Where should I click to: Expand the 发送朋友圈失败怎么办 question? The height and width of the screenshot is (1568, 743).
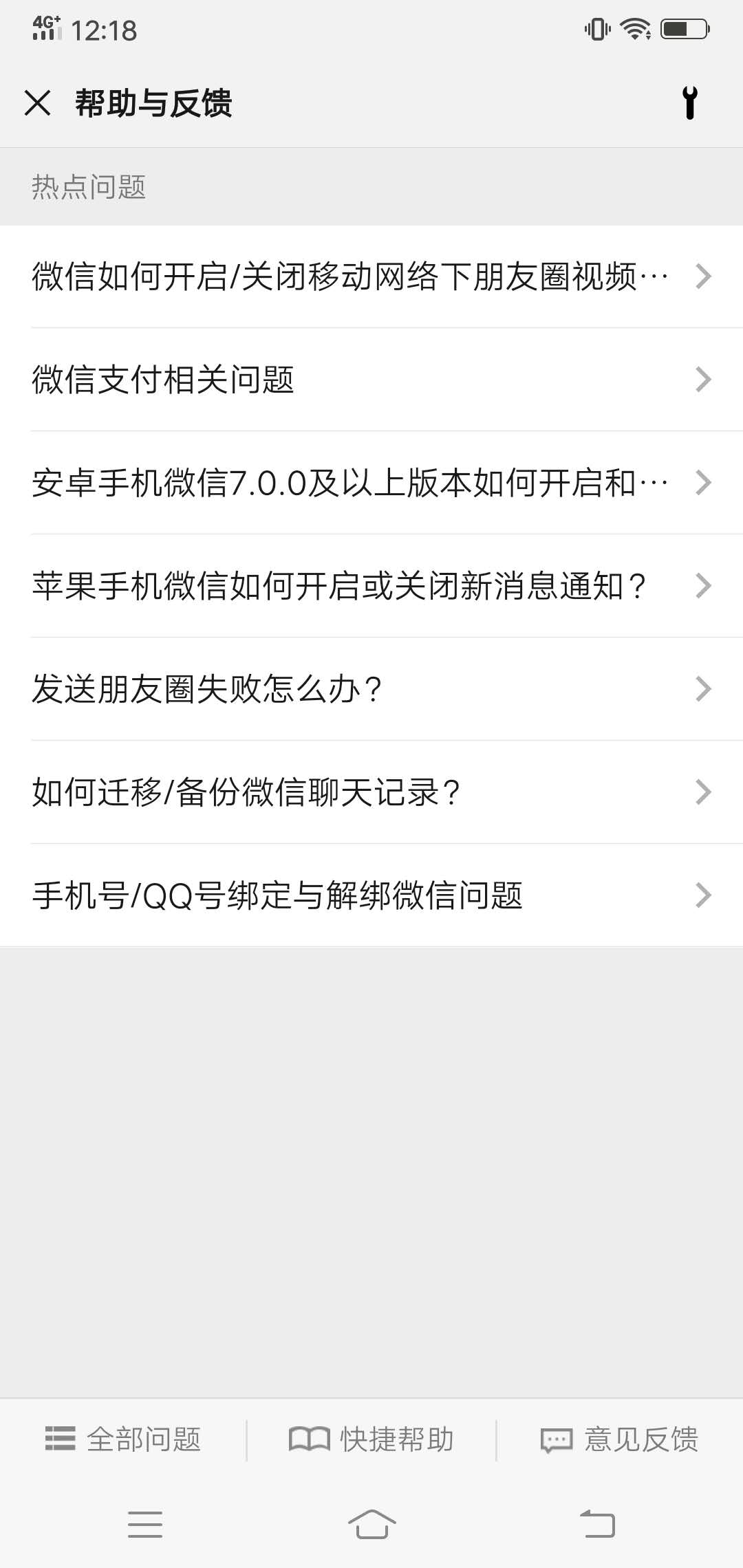(x=371, y=688)
